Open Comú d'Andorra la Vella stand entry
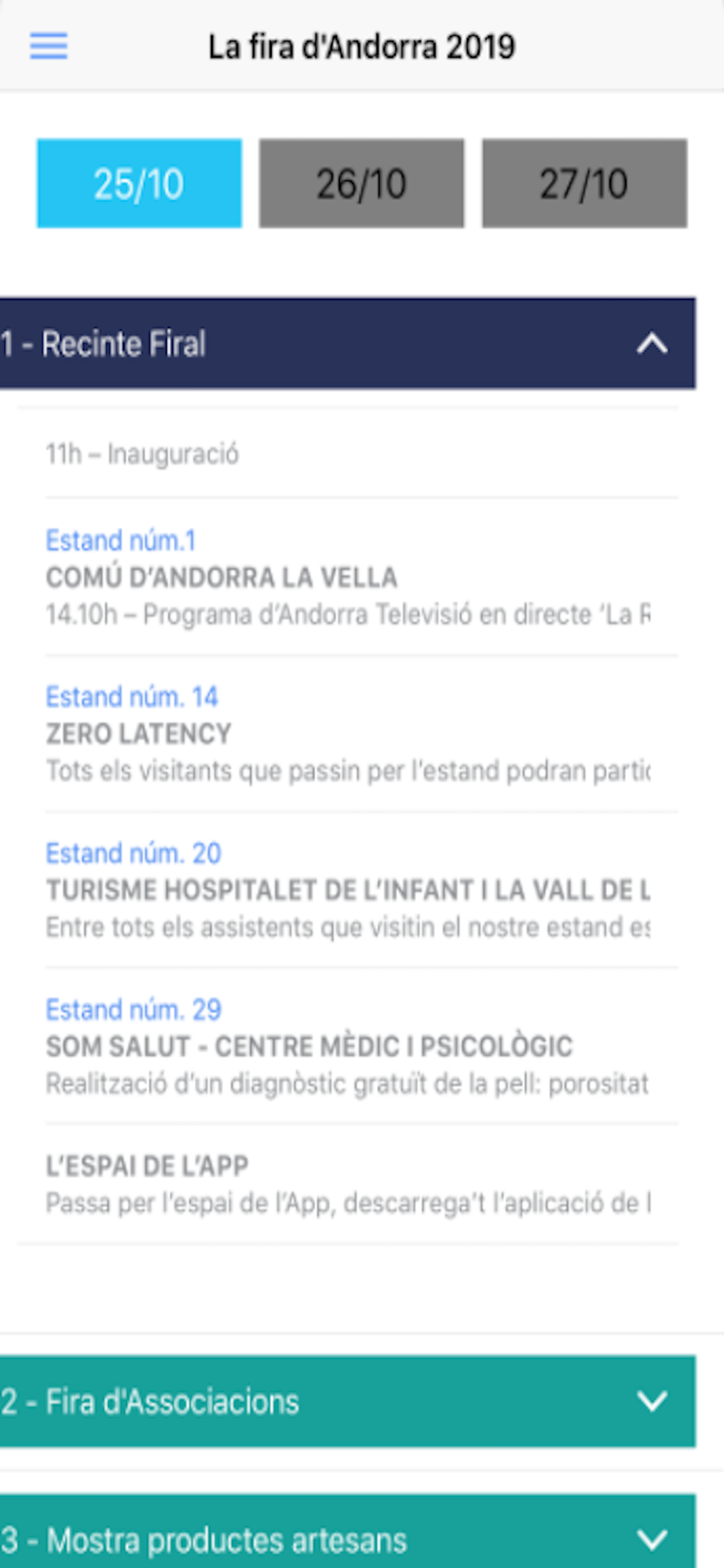Image resolution: width=724 pixels, height=1568 pixels. click(x=347, y=578)
